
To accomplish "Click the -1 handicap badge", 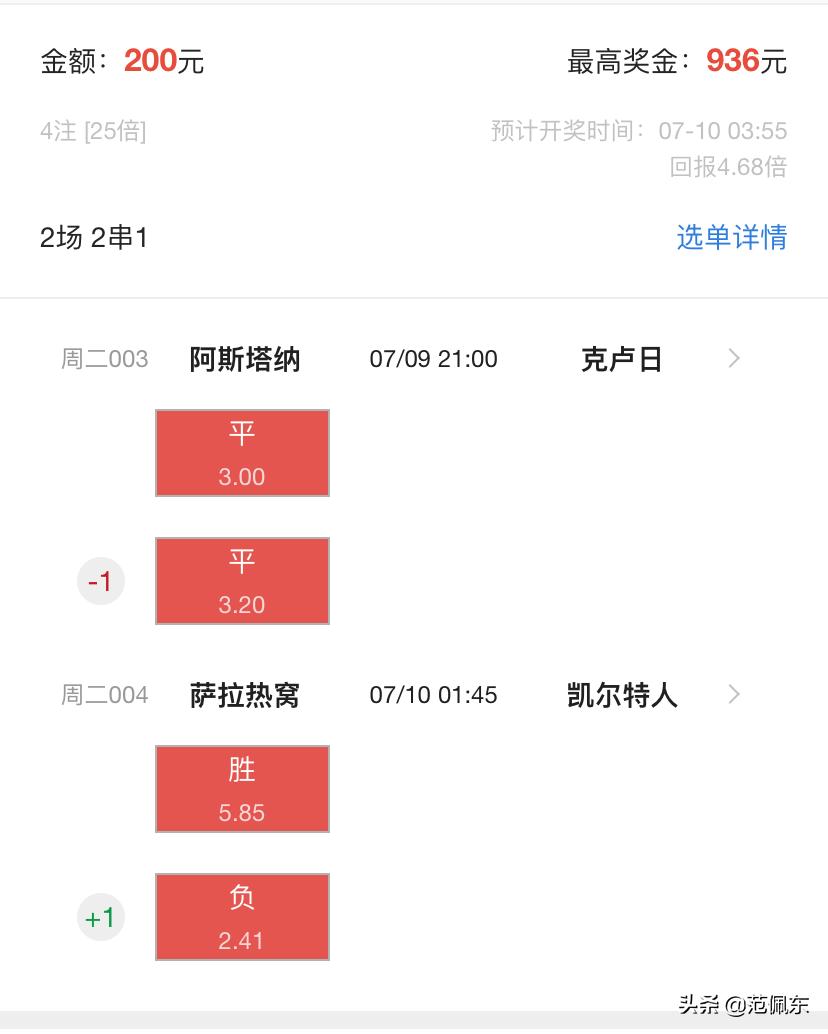I will point(100,580).
